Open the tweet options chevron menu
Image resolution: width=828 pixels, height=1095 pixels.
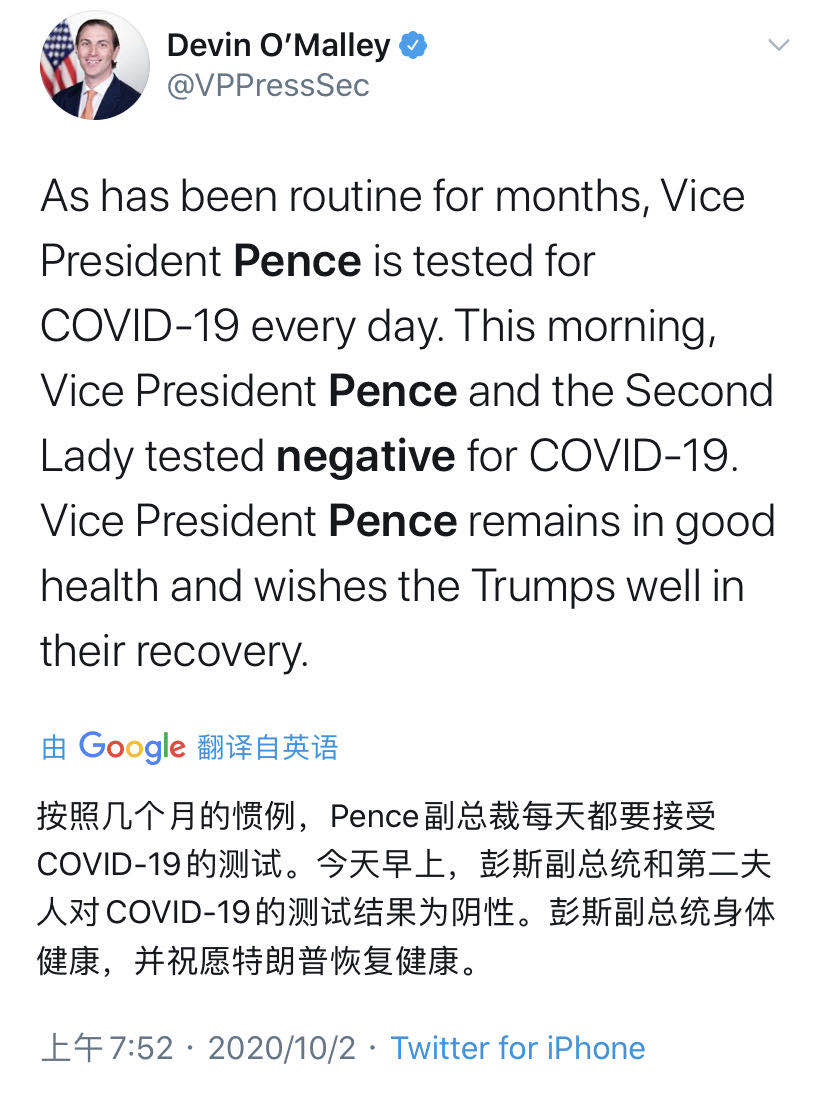click(x=777, y=45)
